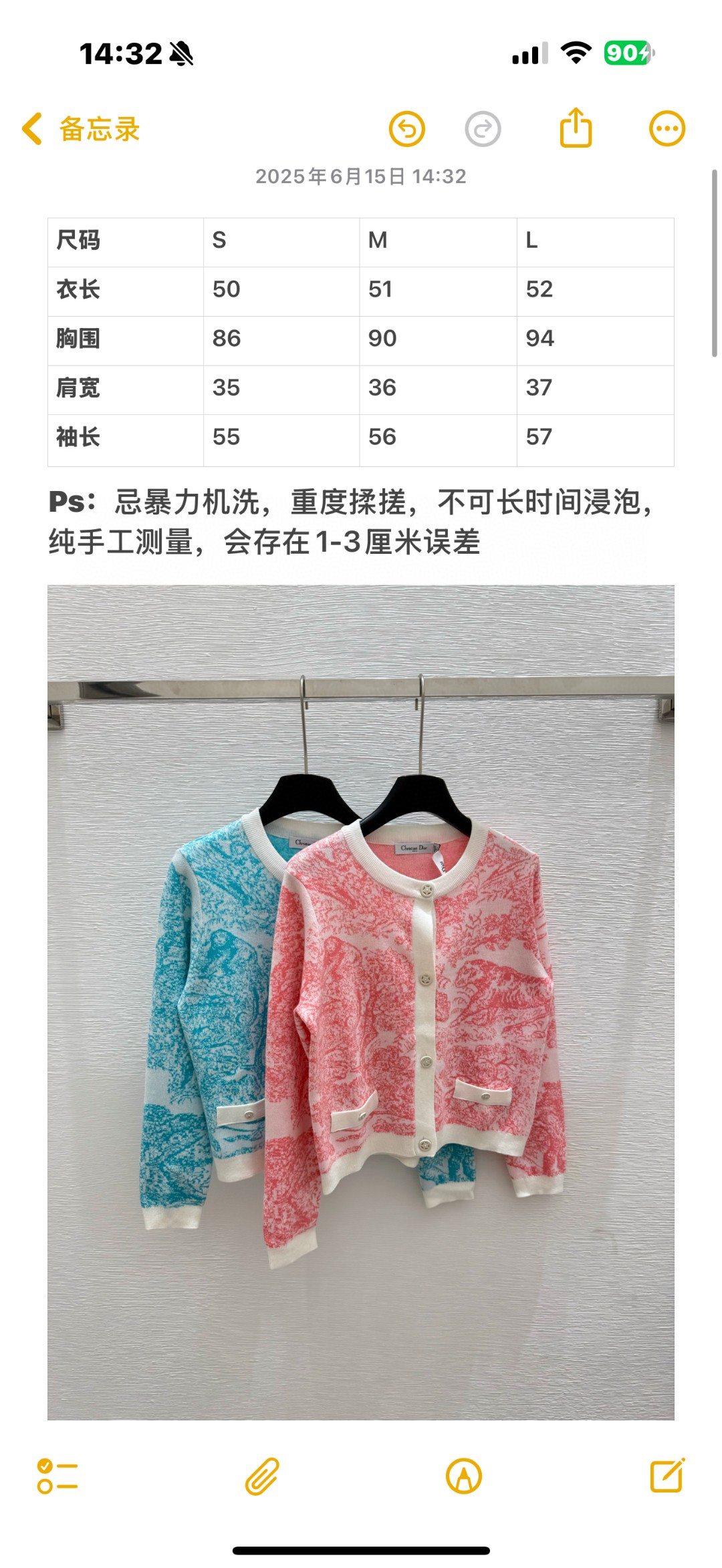The height and width of the screenshot is (1568, 722).
Task: Add a checklist to the note
Action: click(57, 1476)
